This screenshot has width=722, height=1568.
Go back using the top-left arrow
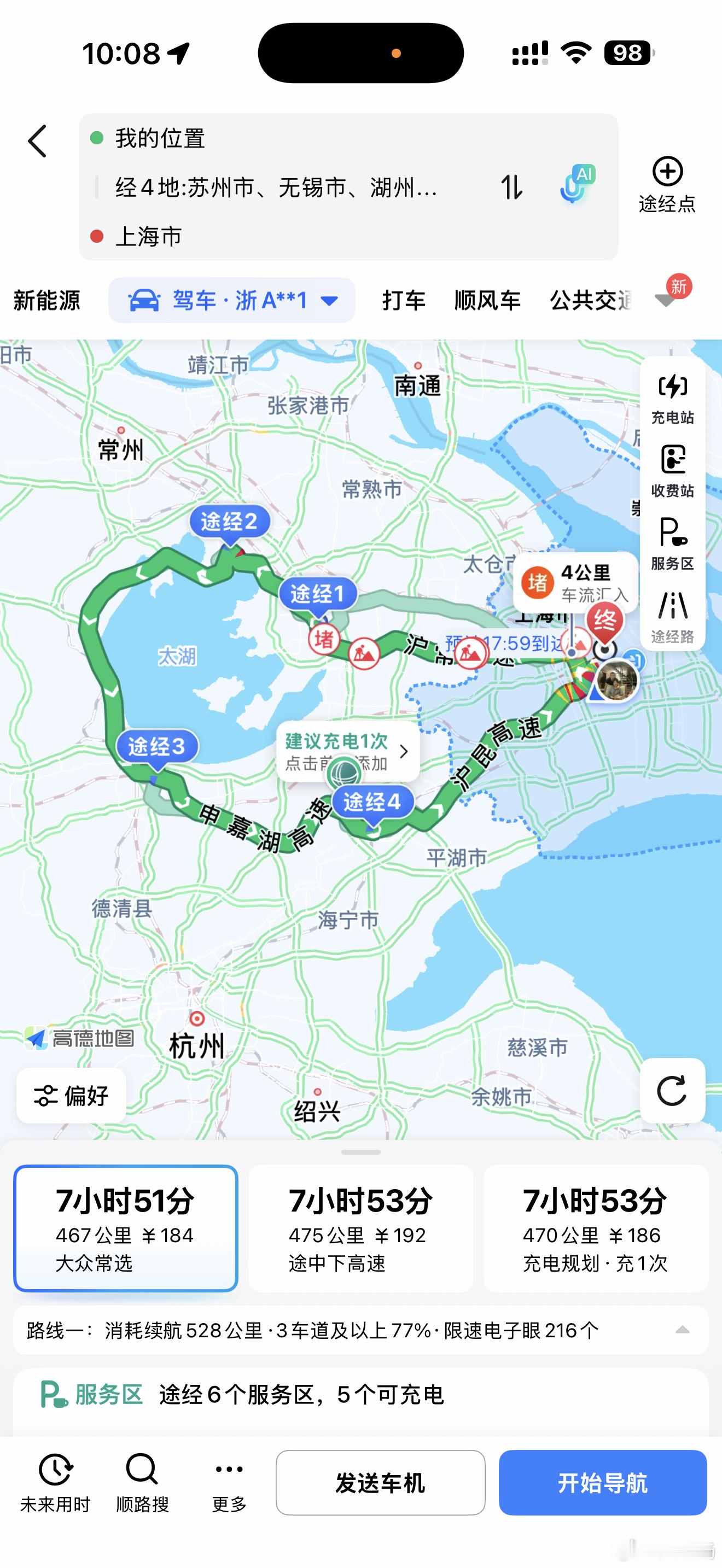(x=38, y=141)
